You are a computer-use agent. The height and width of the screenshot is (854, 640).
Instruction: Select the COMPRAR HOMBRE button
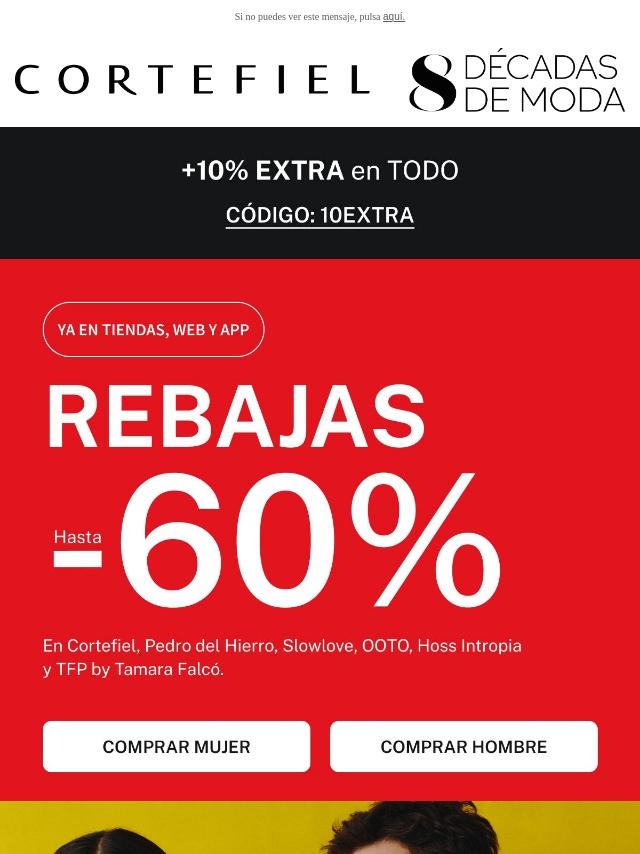(x=463, y=747)
